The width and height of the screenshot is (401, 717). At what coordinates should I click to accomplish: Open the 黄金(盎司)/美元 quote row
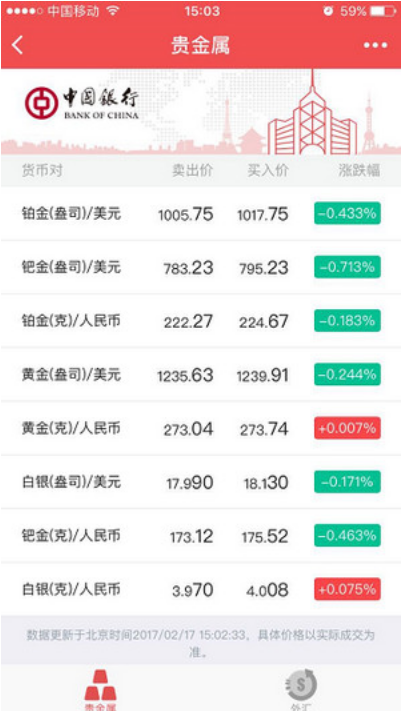(200, 375)
